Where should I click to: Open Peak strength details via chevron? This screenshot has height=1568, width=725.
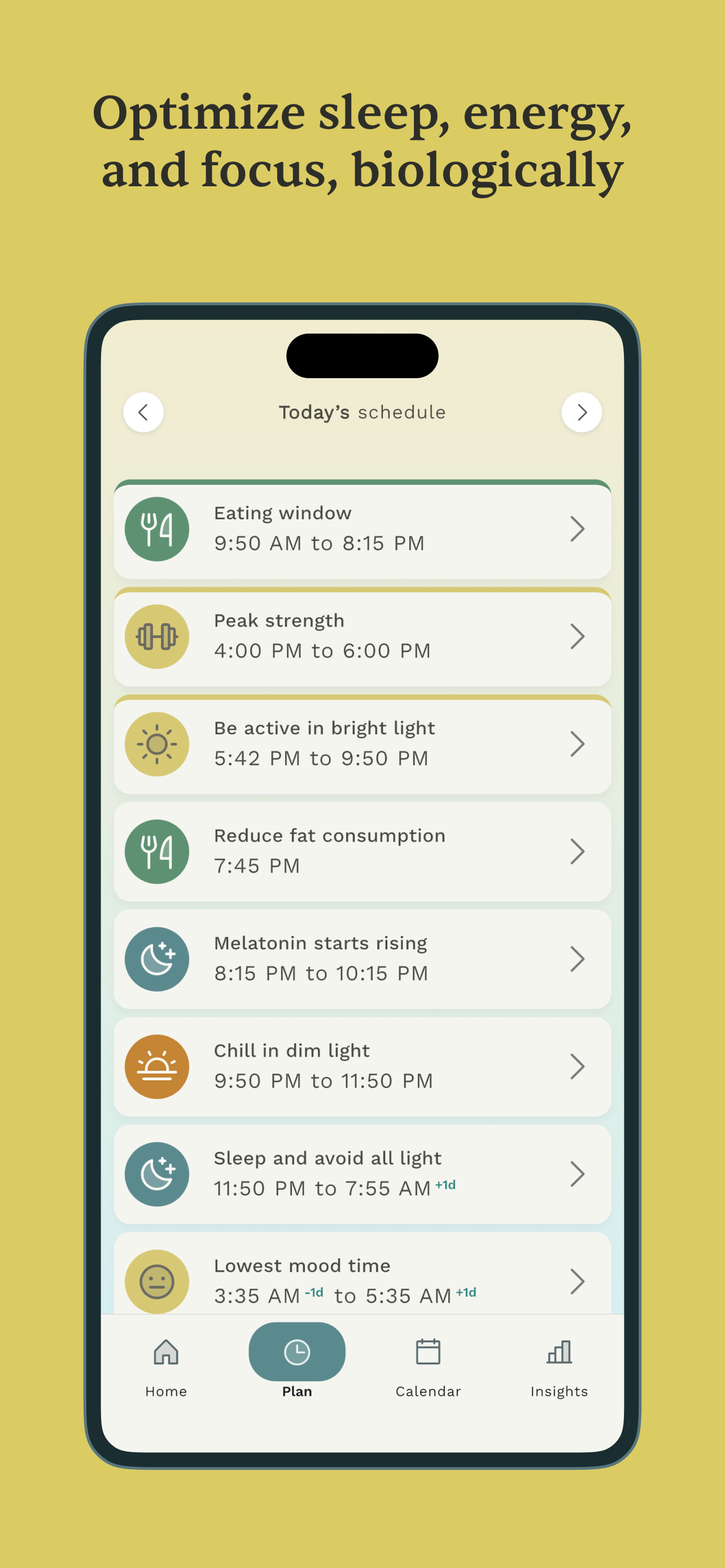(578, 636)
